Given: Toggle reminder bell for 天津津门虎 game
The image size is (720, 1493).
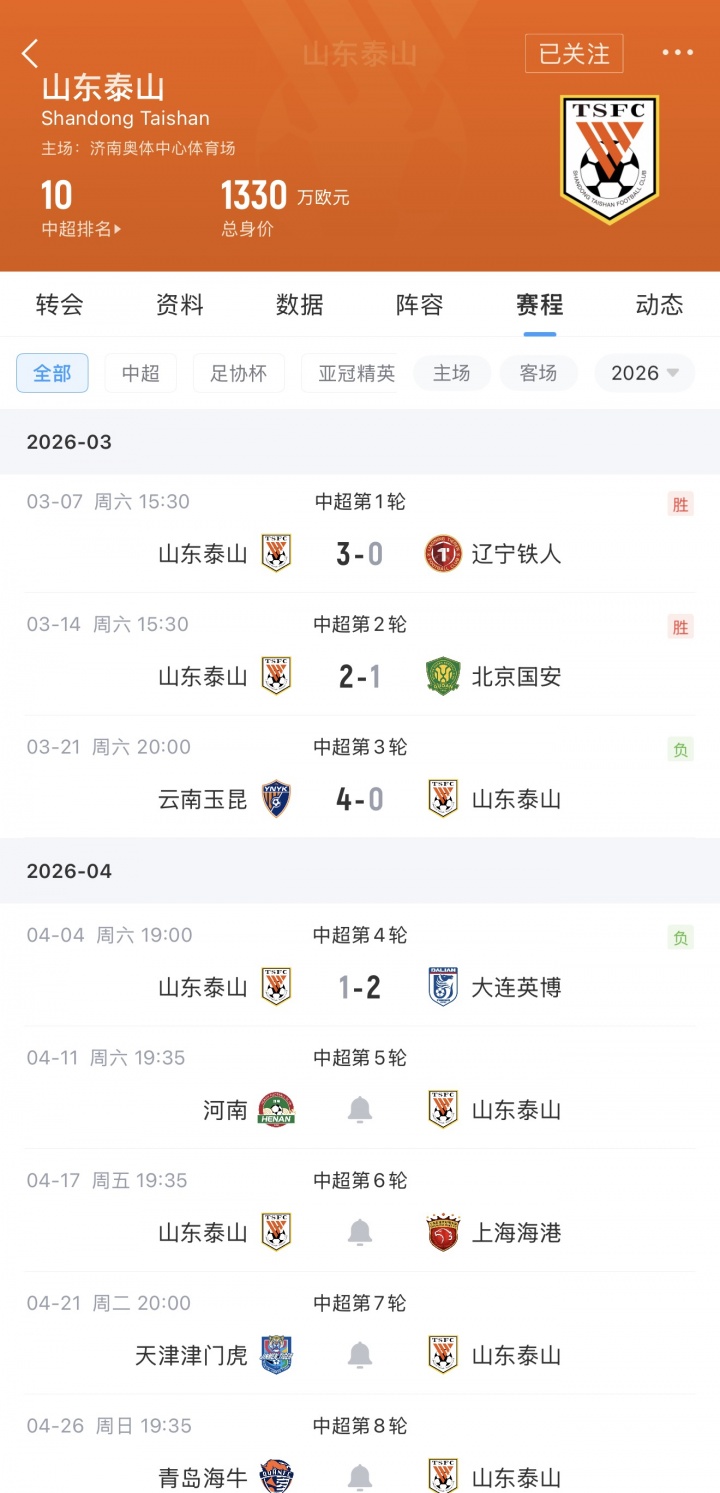Looking at the screenshot, I should pos(360,1355).
